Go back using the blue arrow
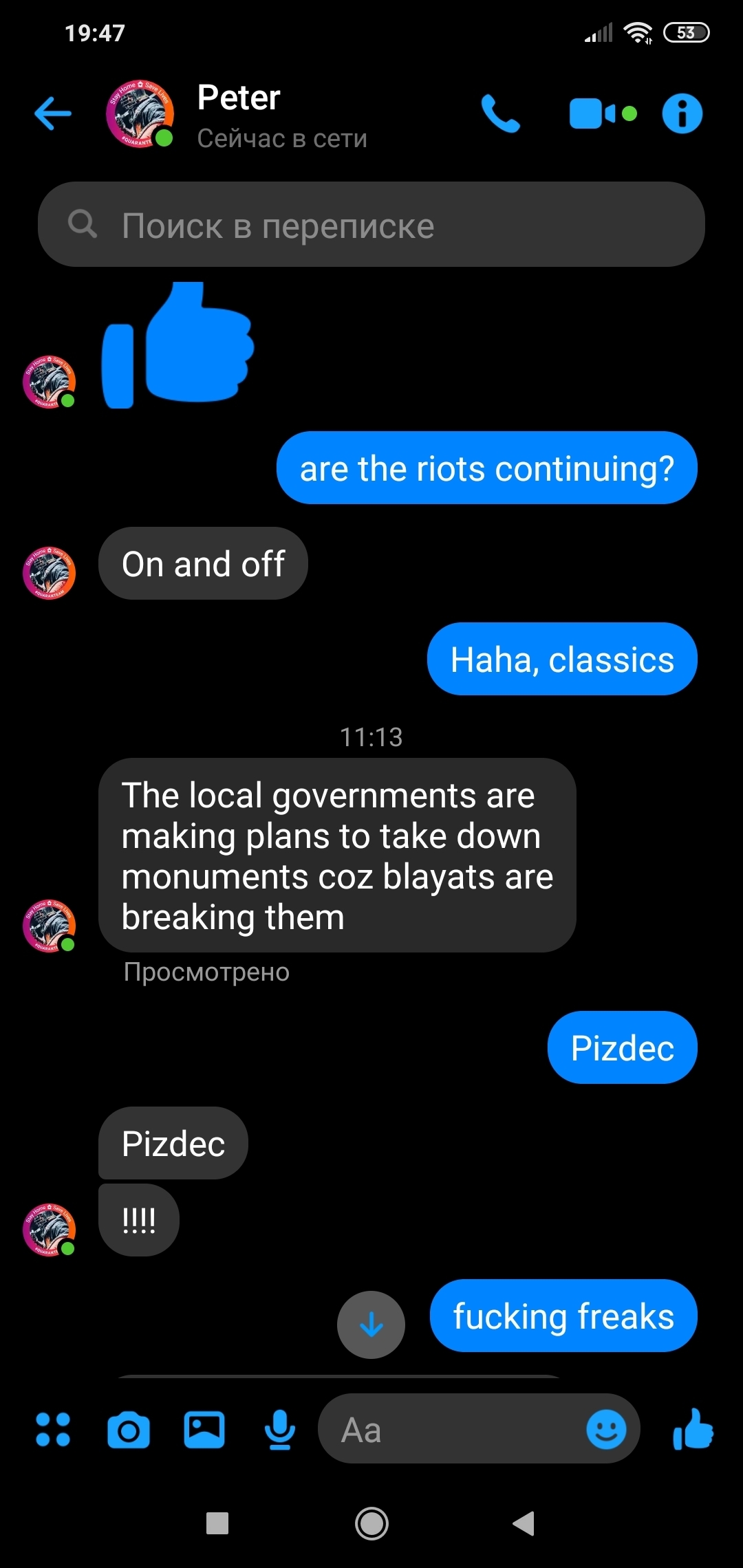 (53, 113)
